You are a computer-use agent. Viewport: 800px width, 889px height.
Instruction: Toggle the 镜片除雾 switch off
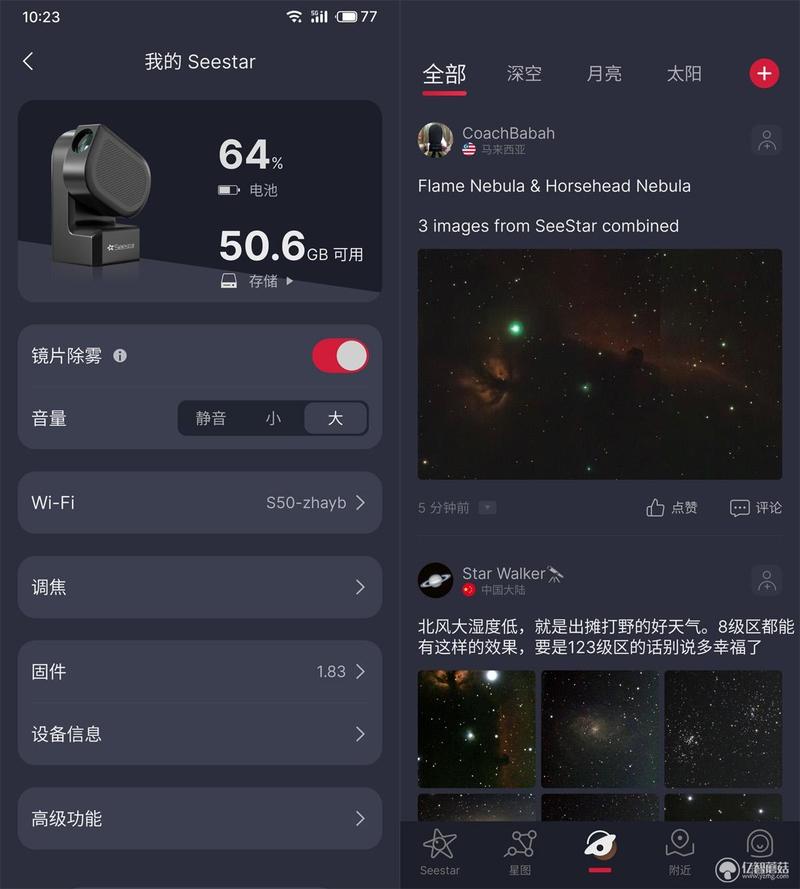340,356
